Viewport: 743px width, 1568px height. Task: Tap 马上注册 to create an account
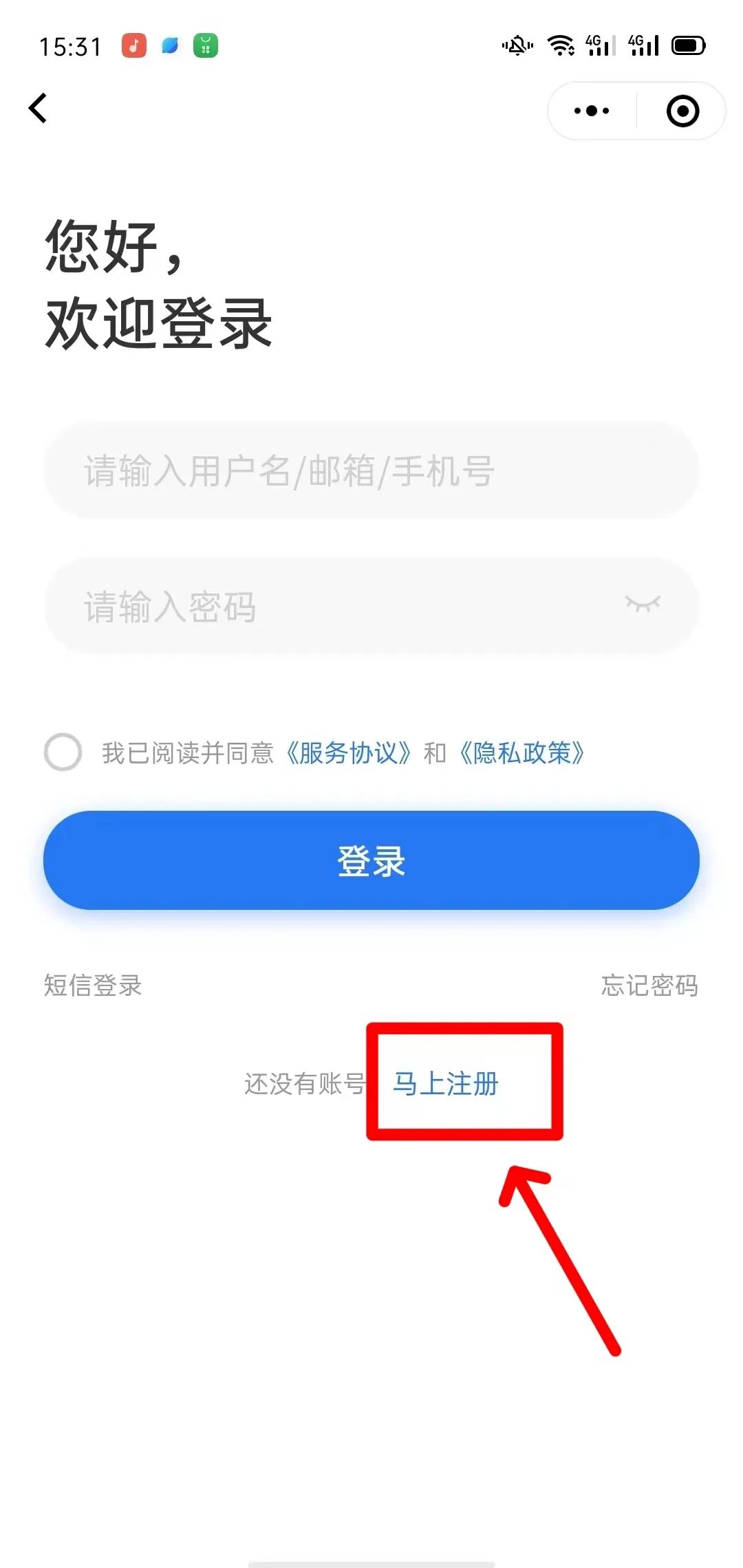click(446, 1084)
